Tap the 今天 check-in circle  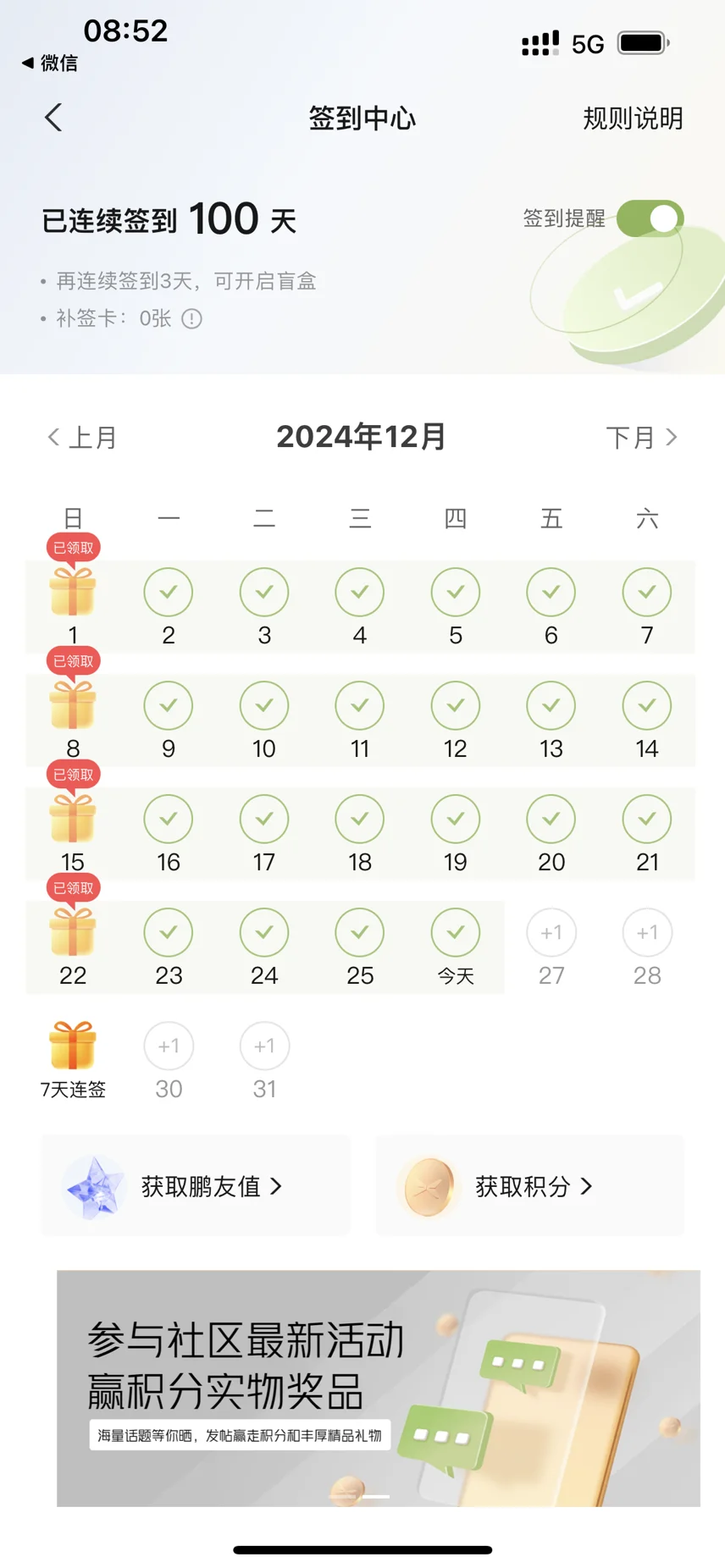pyautogui.click(x=456, y=932)
